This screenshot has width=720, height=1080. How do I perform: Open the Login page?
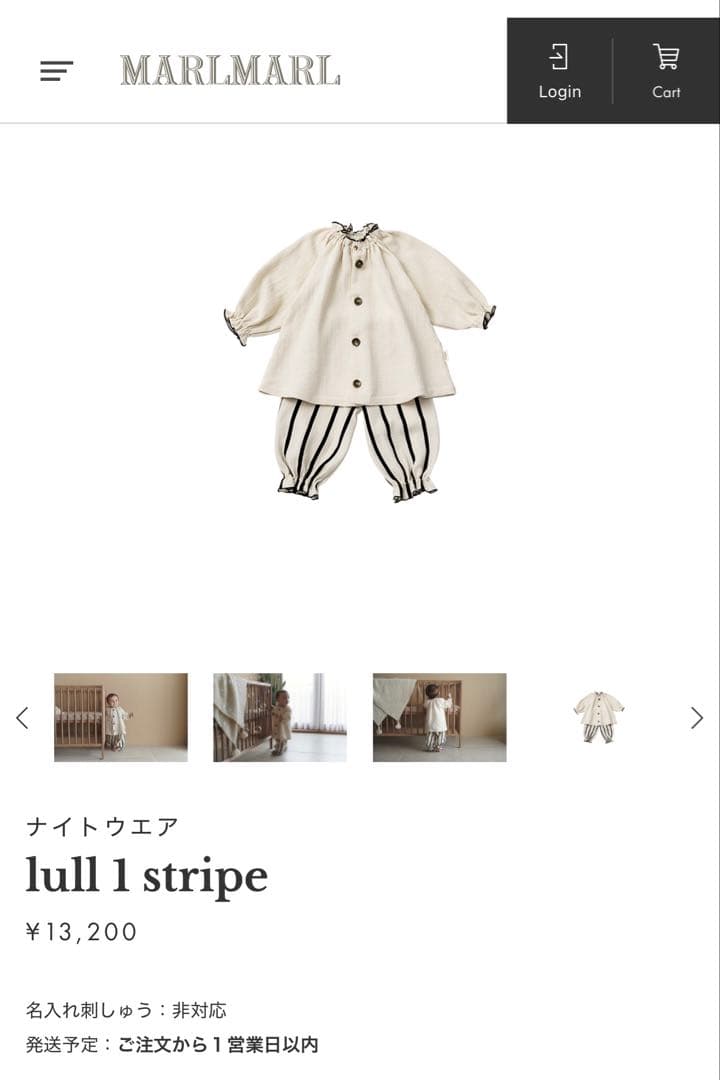point(559,71)
